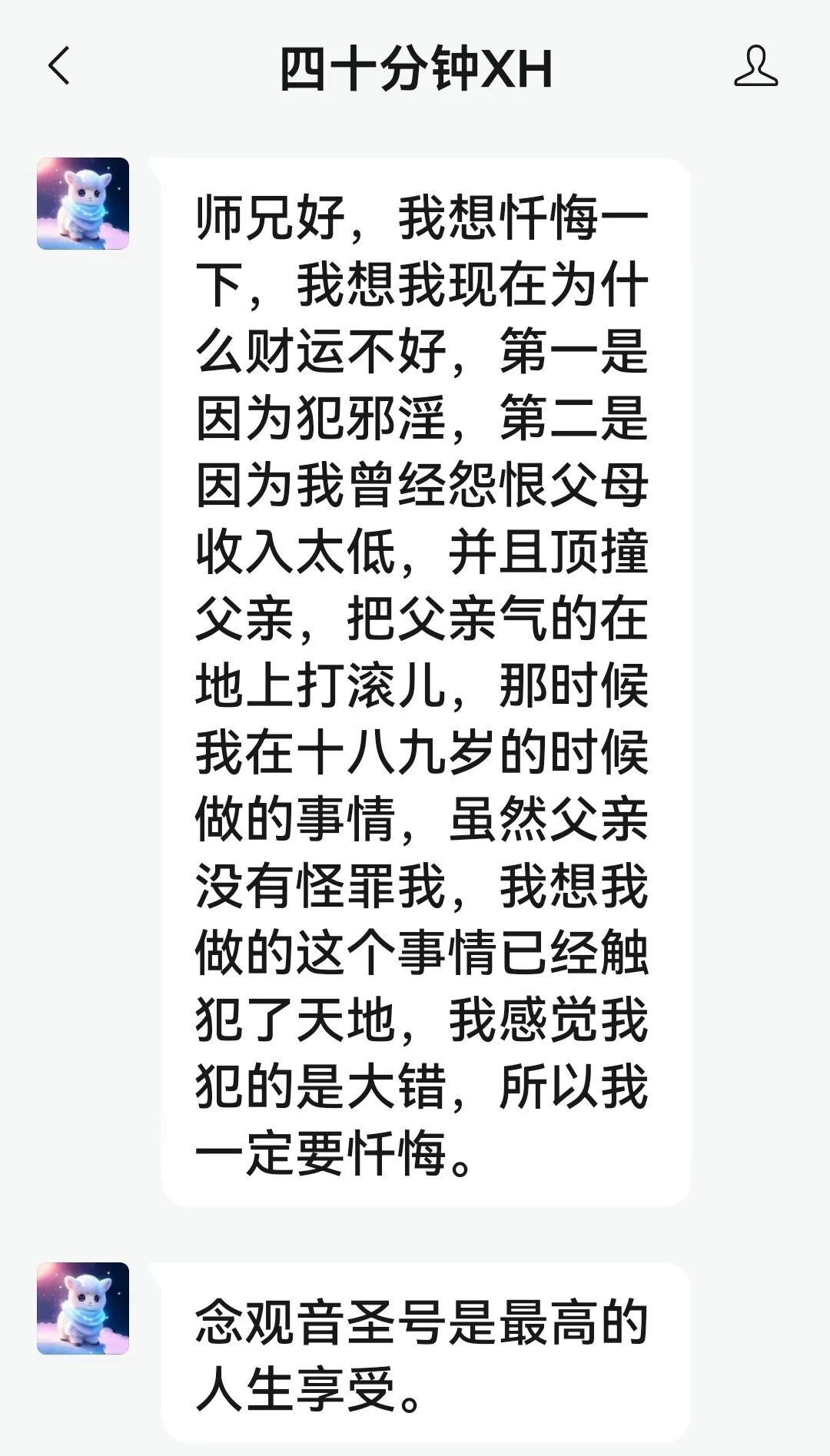The image size is (830, 1456).
Task: Tap the avatar beside the 念观音圣号 message
Action: tap(83, 1308)
